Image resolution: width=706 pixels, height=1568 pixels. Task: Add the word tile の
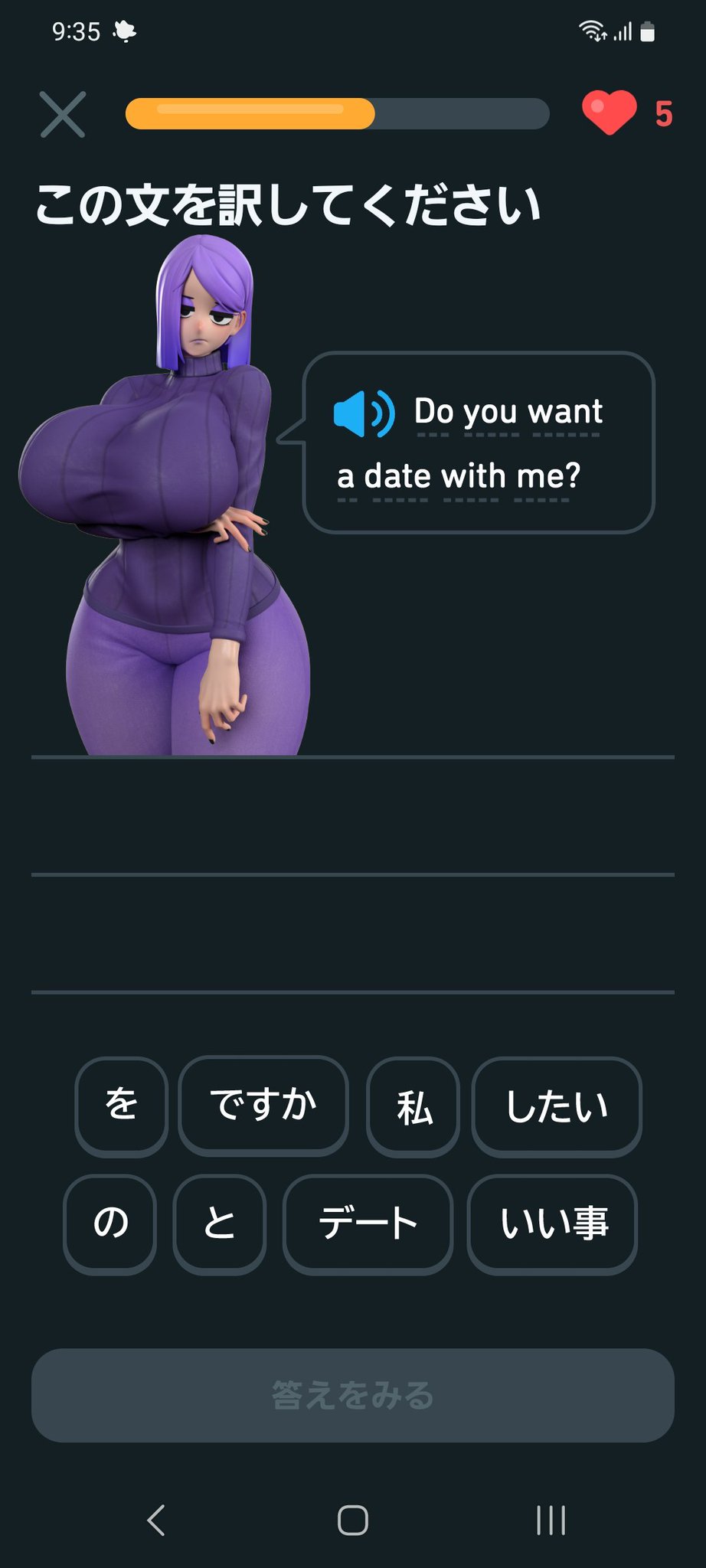click(x=109, y=1223)
